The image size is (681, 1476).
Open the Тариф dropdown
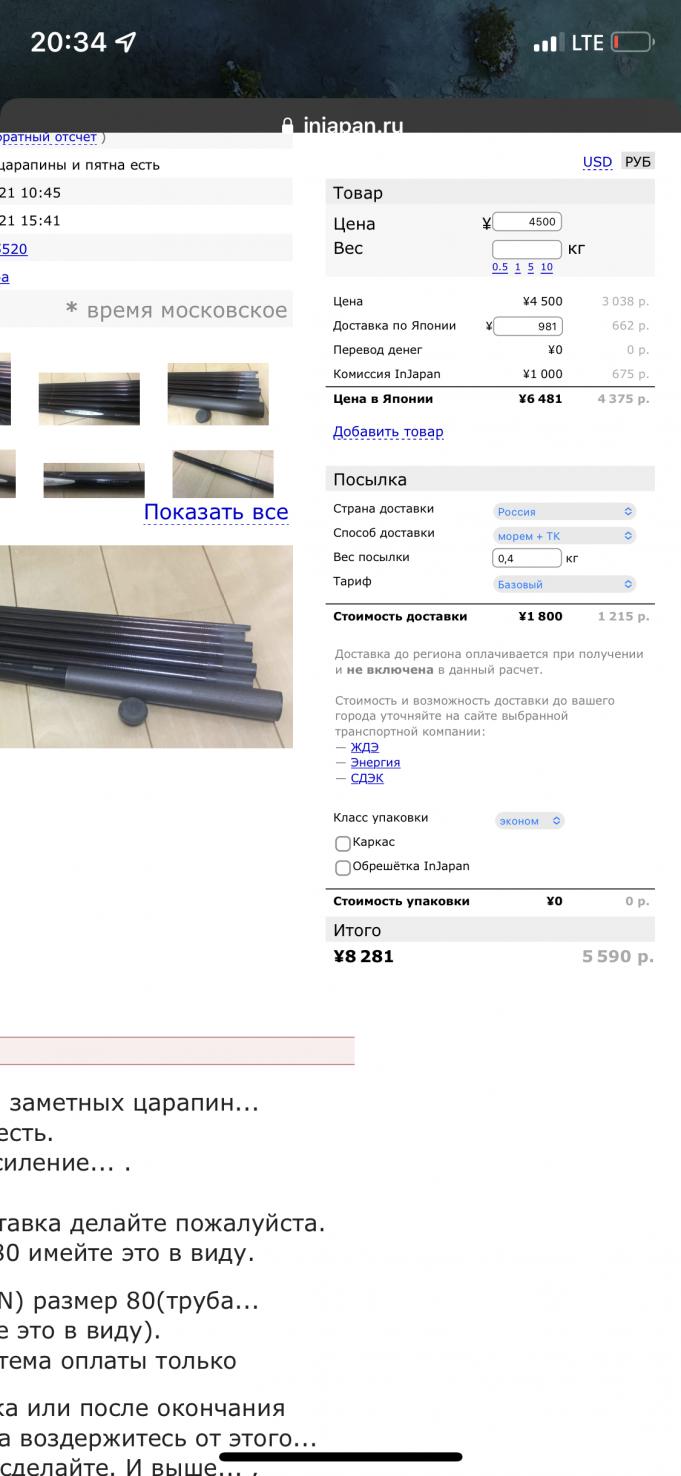(x=565, y=584)
